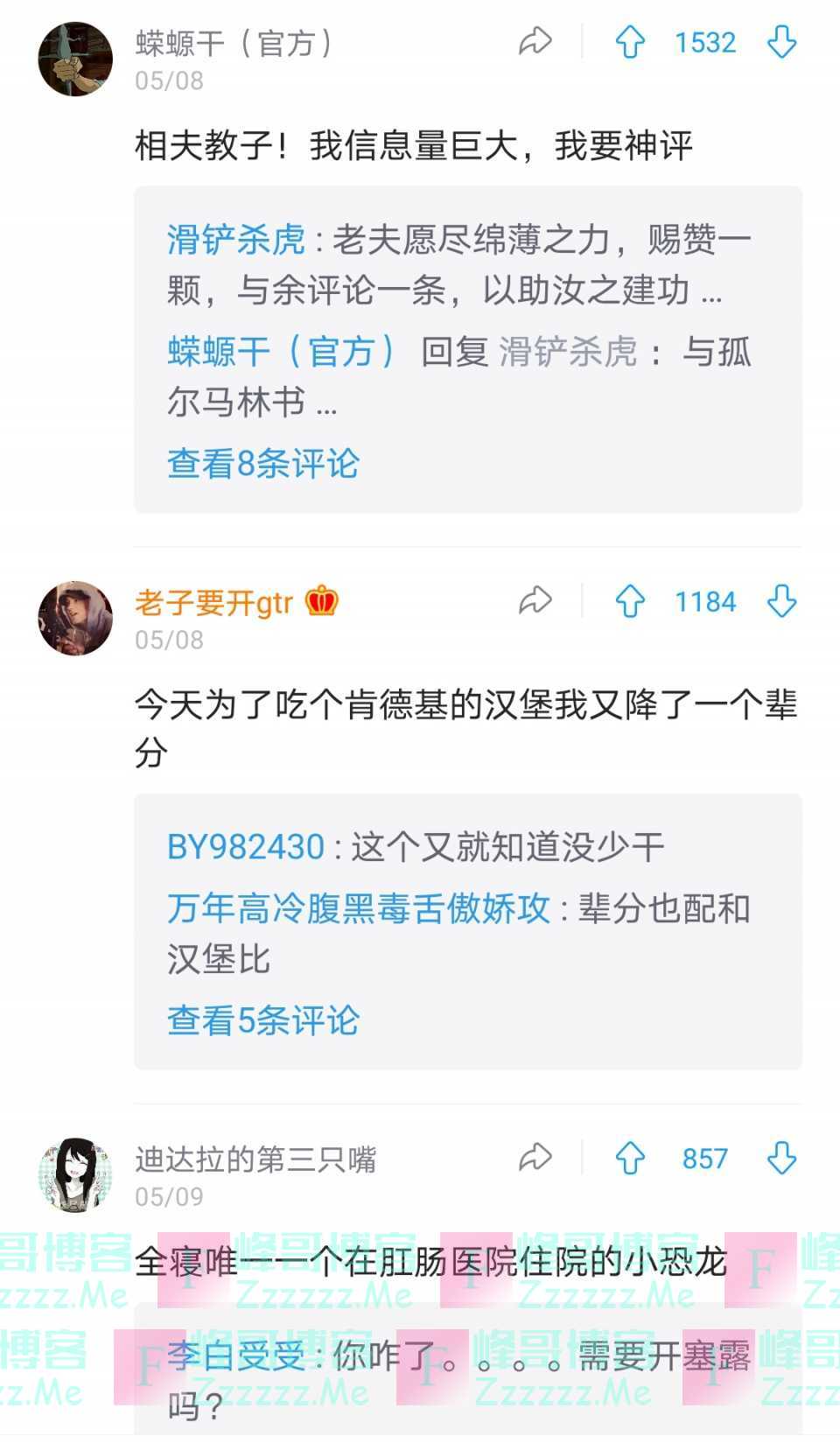This screenshot has height=1443, width=840.
Task: Downvote 蝾螈干（官方）'s comment
Action: [x=780, y=42]
